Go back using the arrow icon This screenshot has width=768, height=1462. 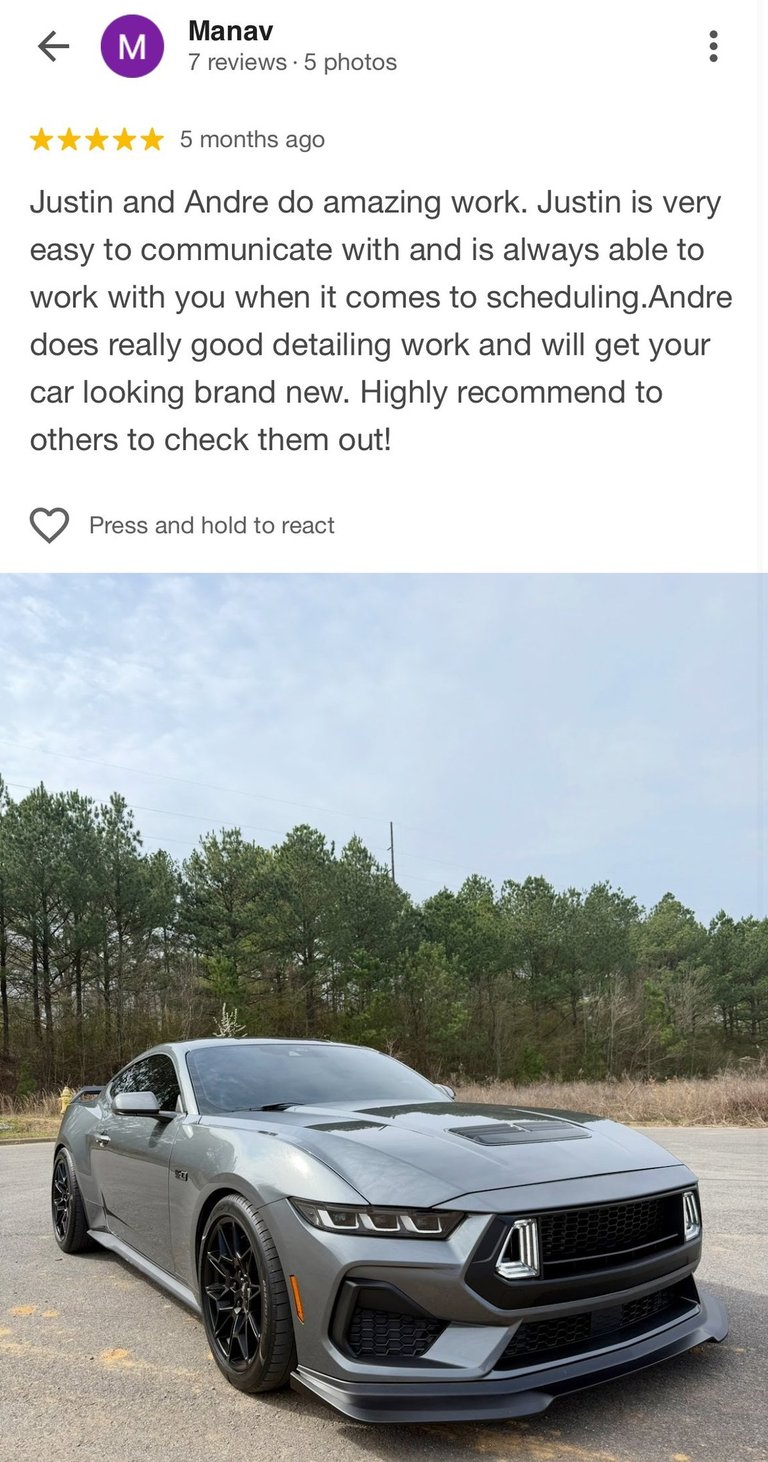pos(53,46)
